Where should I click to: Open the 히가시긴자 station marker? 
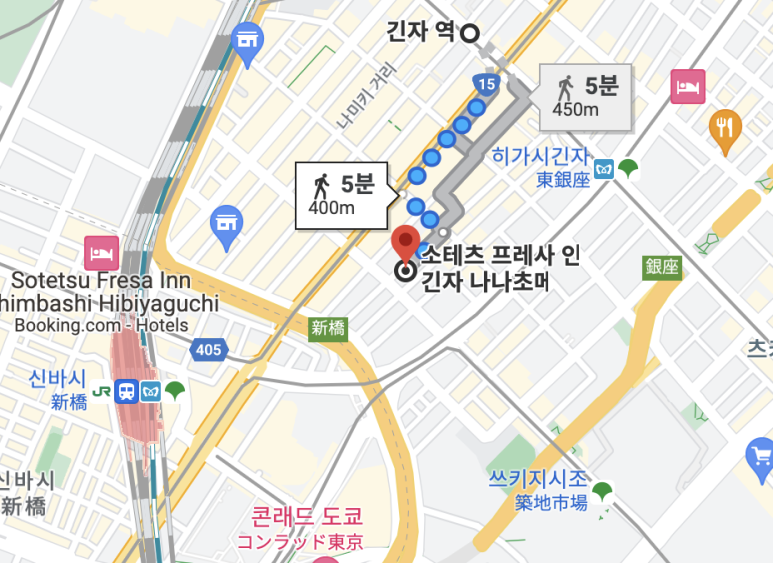click(x=603, y=169)
